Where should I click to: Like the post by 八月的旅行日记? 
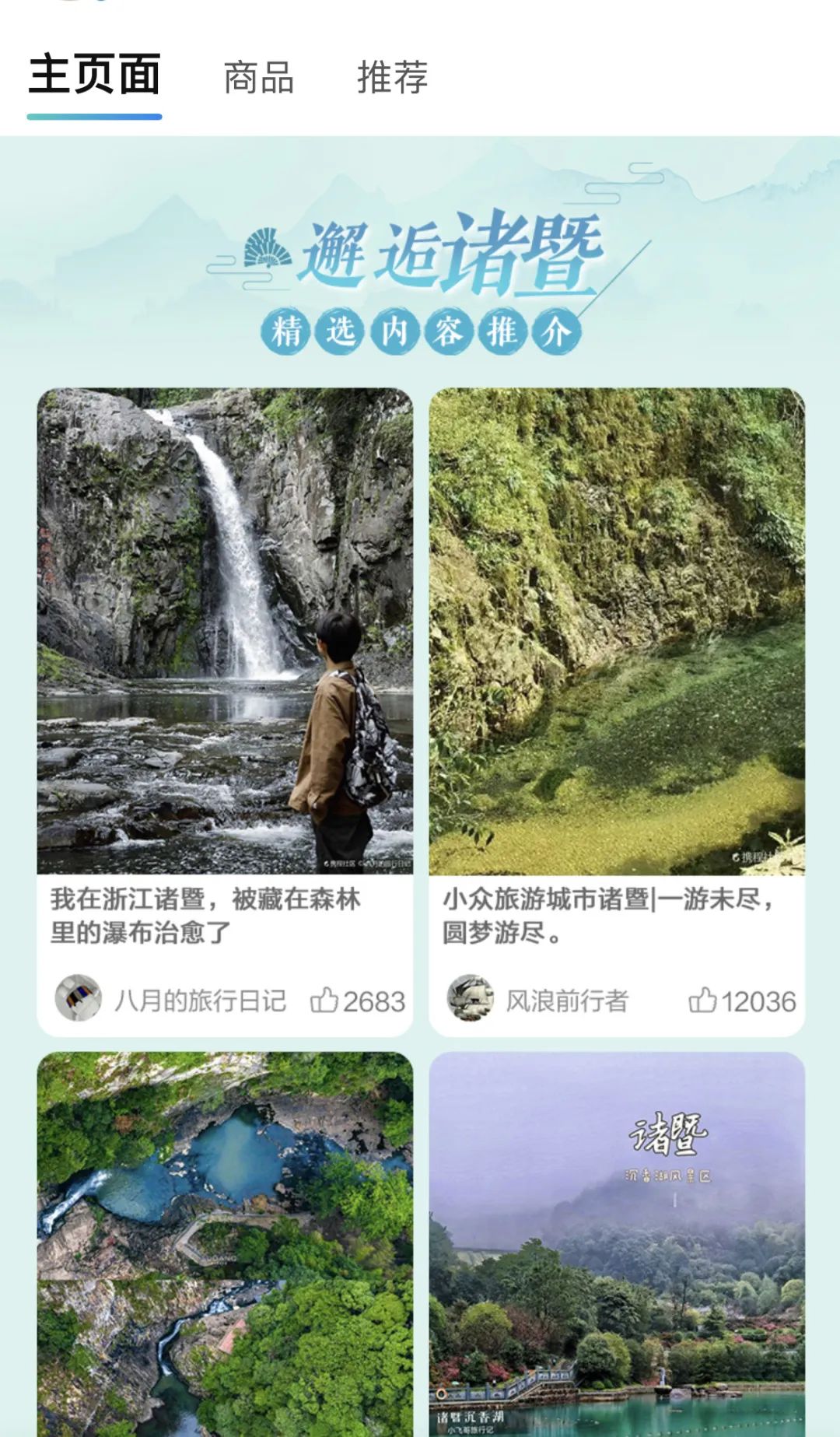(x=324, y=1001)
